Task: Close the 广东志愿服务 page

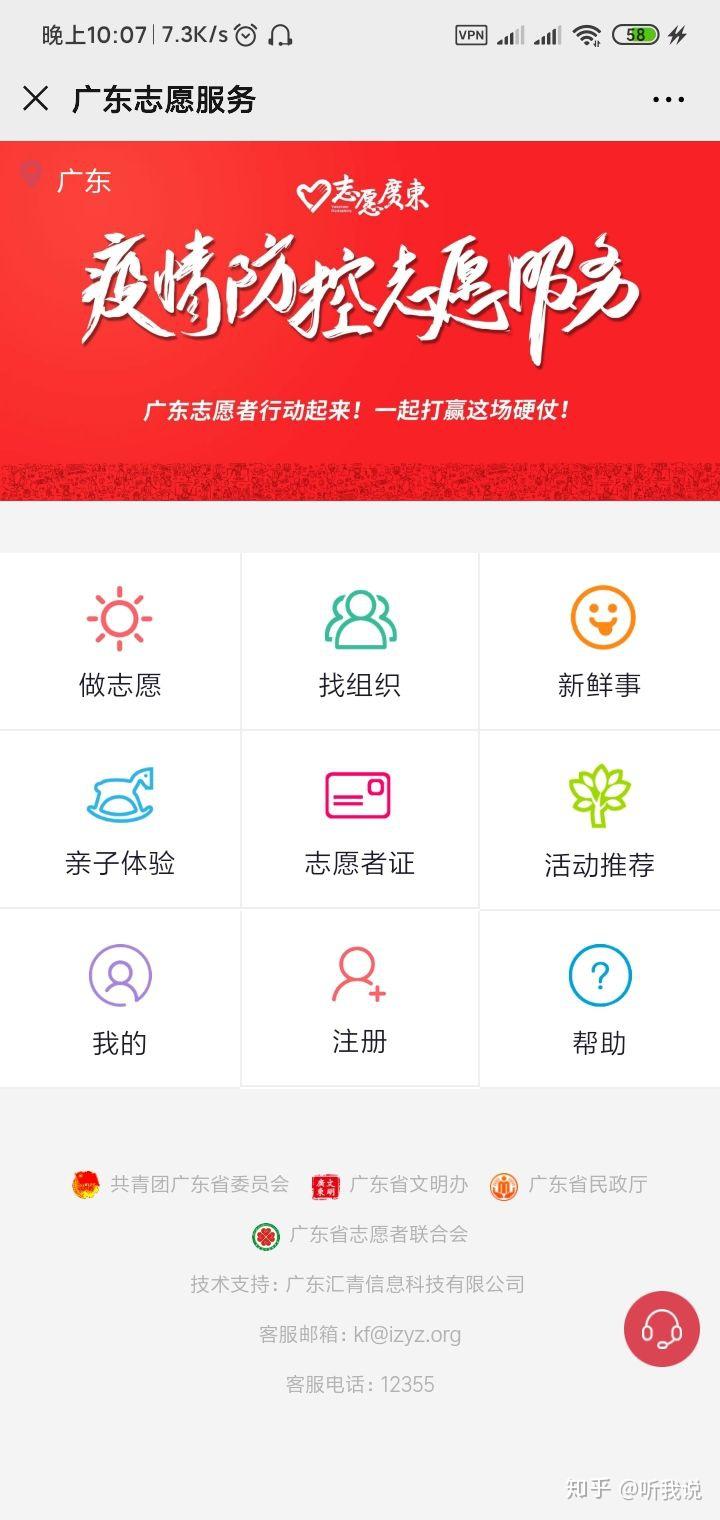Action: point(35,98)
